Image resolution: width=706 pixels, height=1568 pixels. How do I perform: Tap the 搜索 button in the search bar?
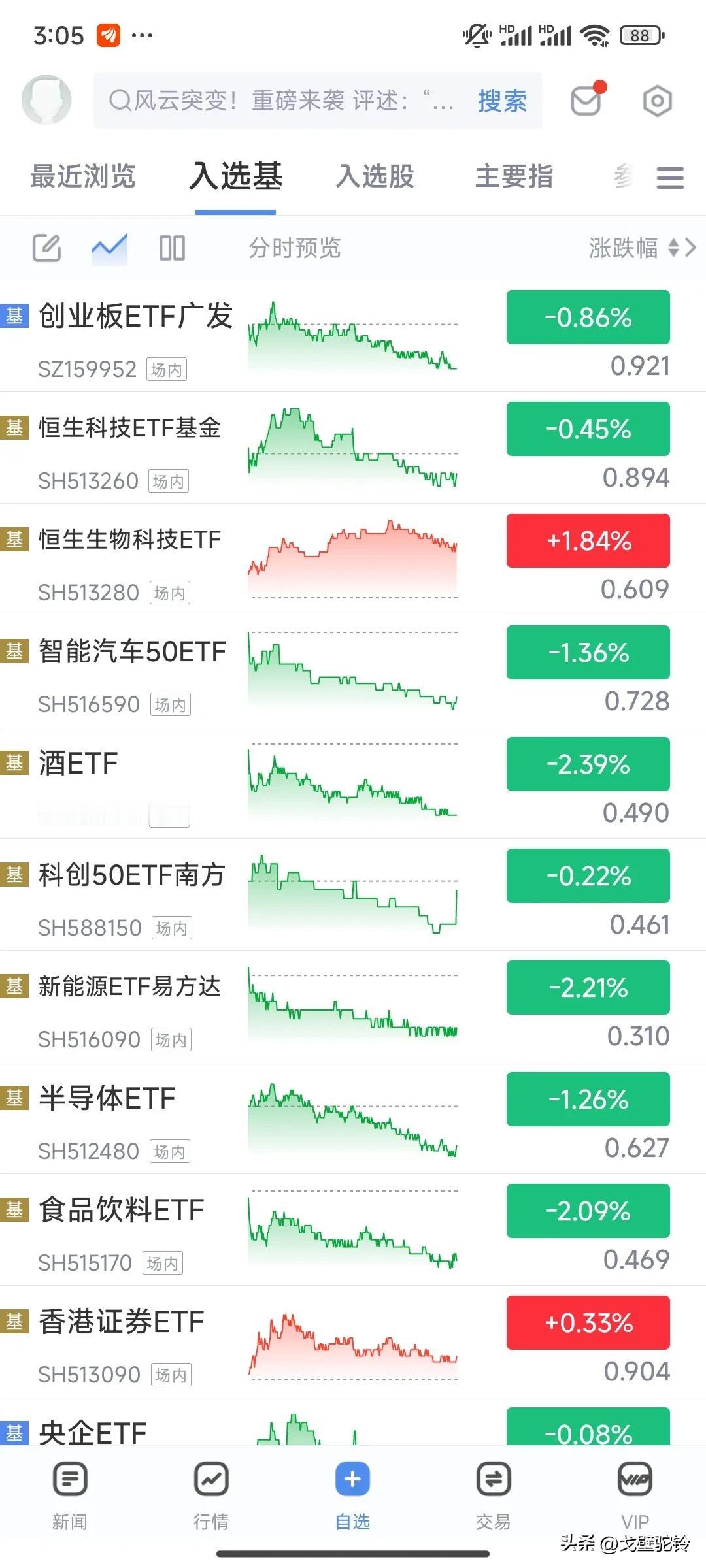[502, 101]
